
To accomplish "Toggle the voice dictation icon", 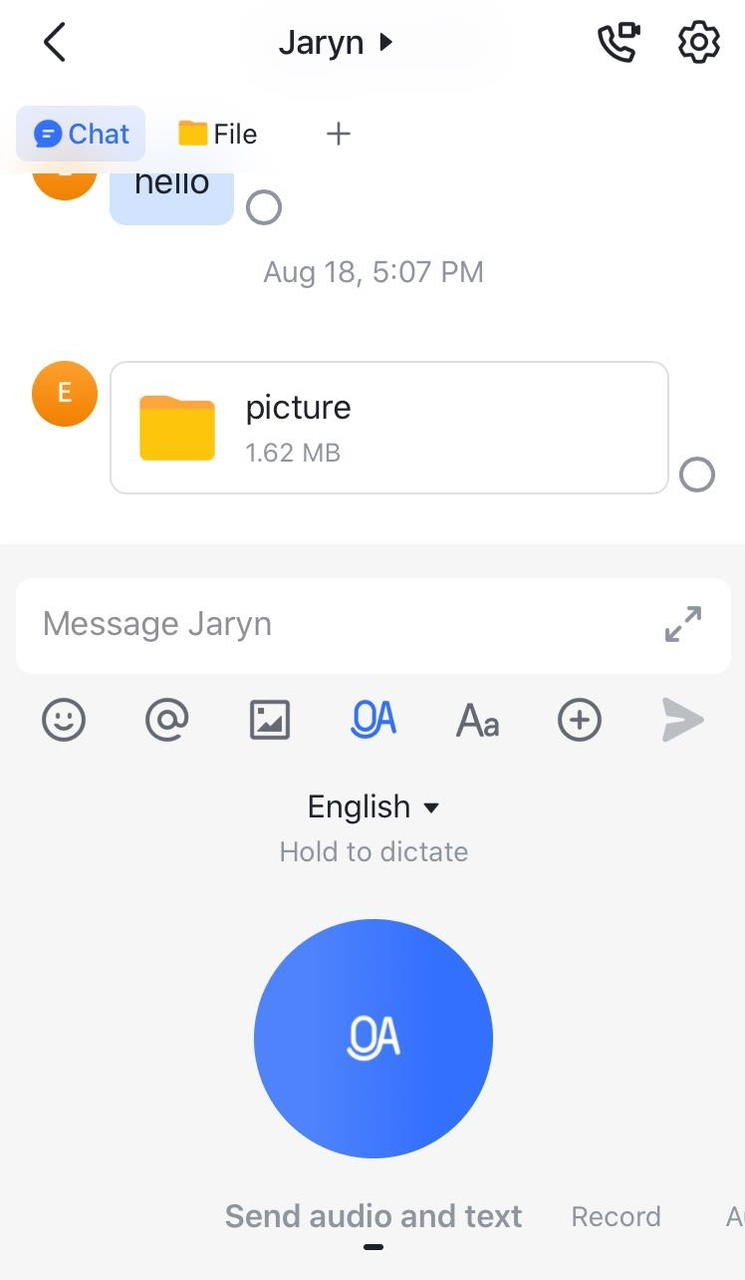I will (374, 720).
